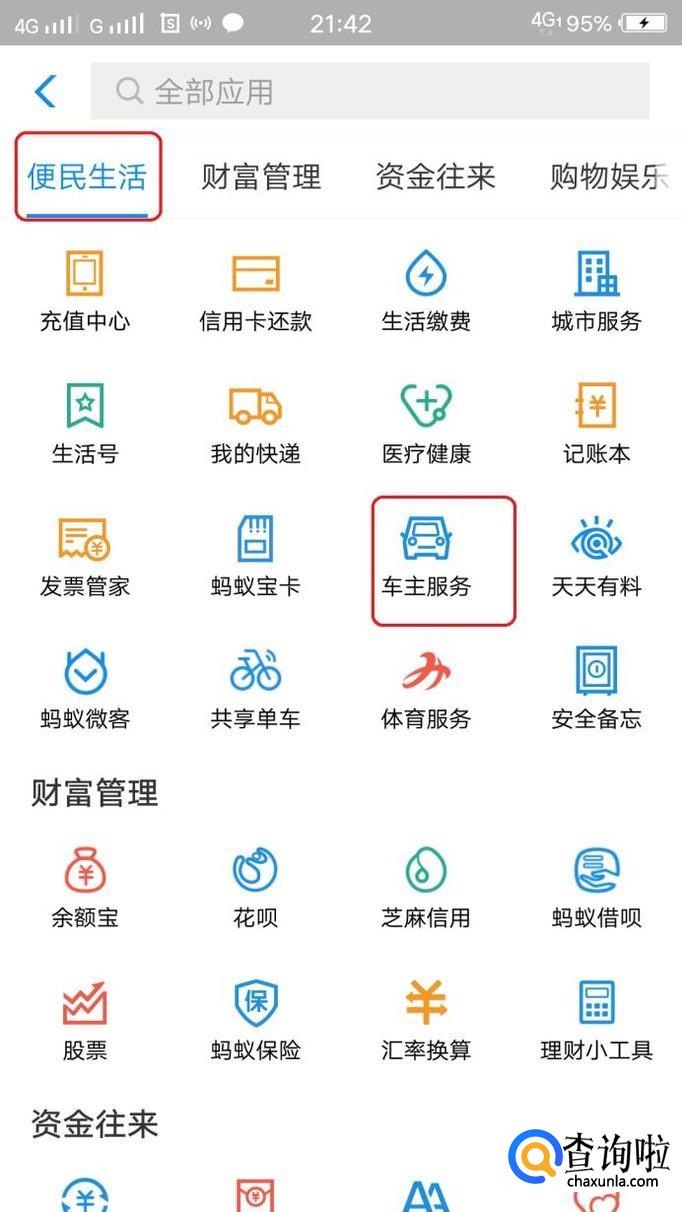Open 车主服务

pyautogui.click(x=426, y=555)
